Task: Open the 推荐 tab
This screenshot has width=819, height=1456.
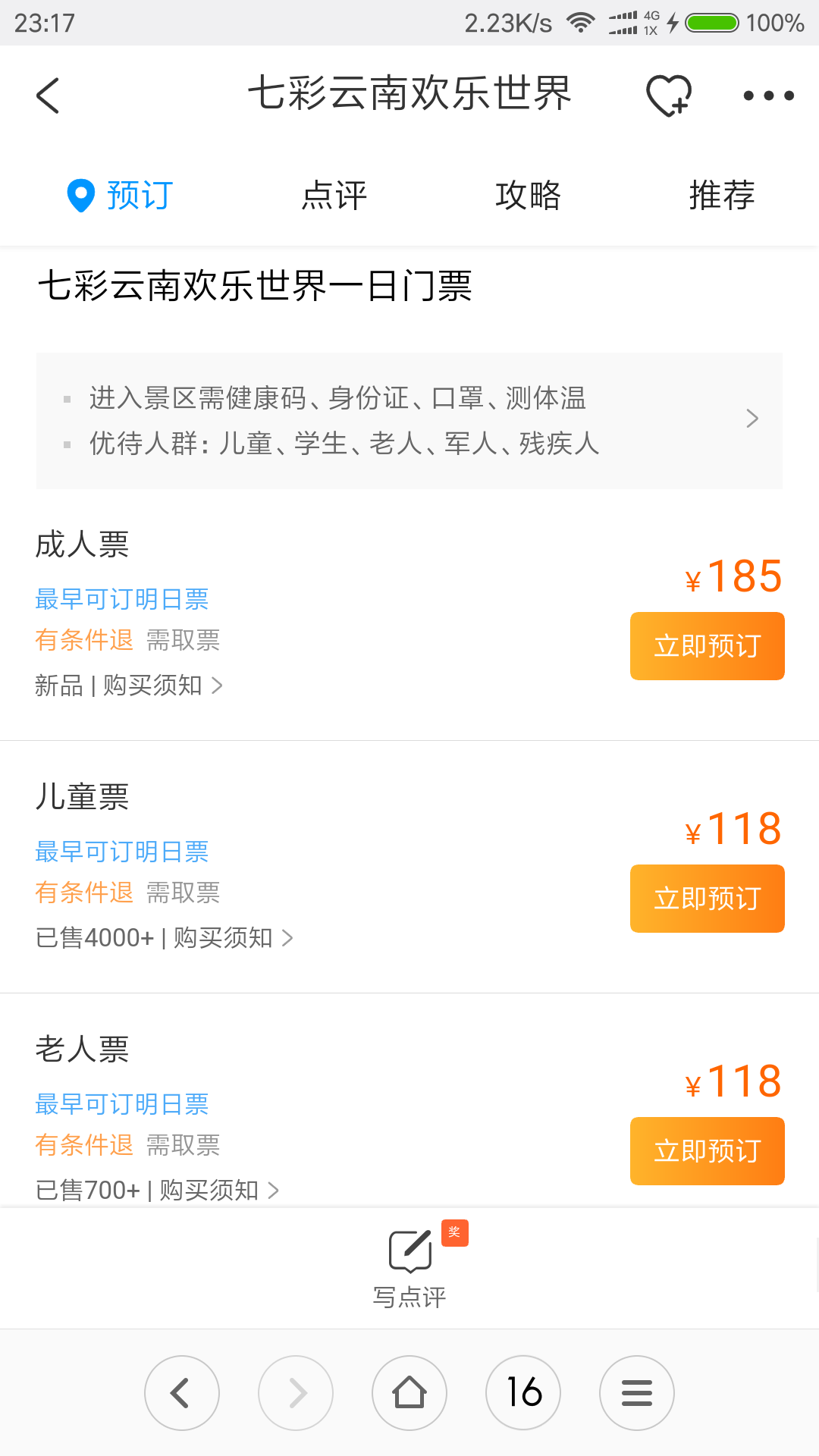Action: [722, 196]
